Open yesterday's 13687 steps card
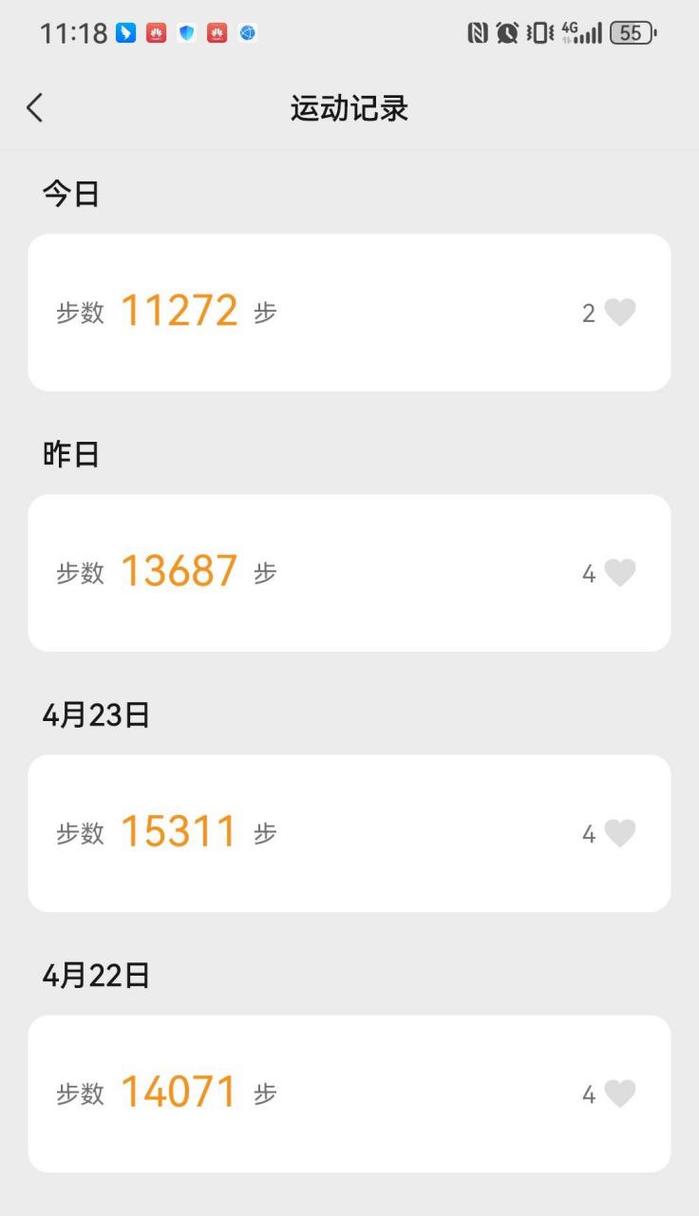699x1216 pixels. [x=349, y=573]
